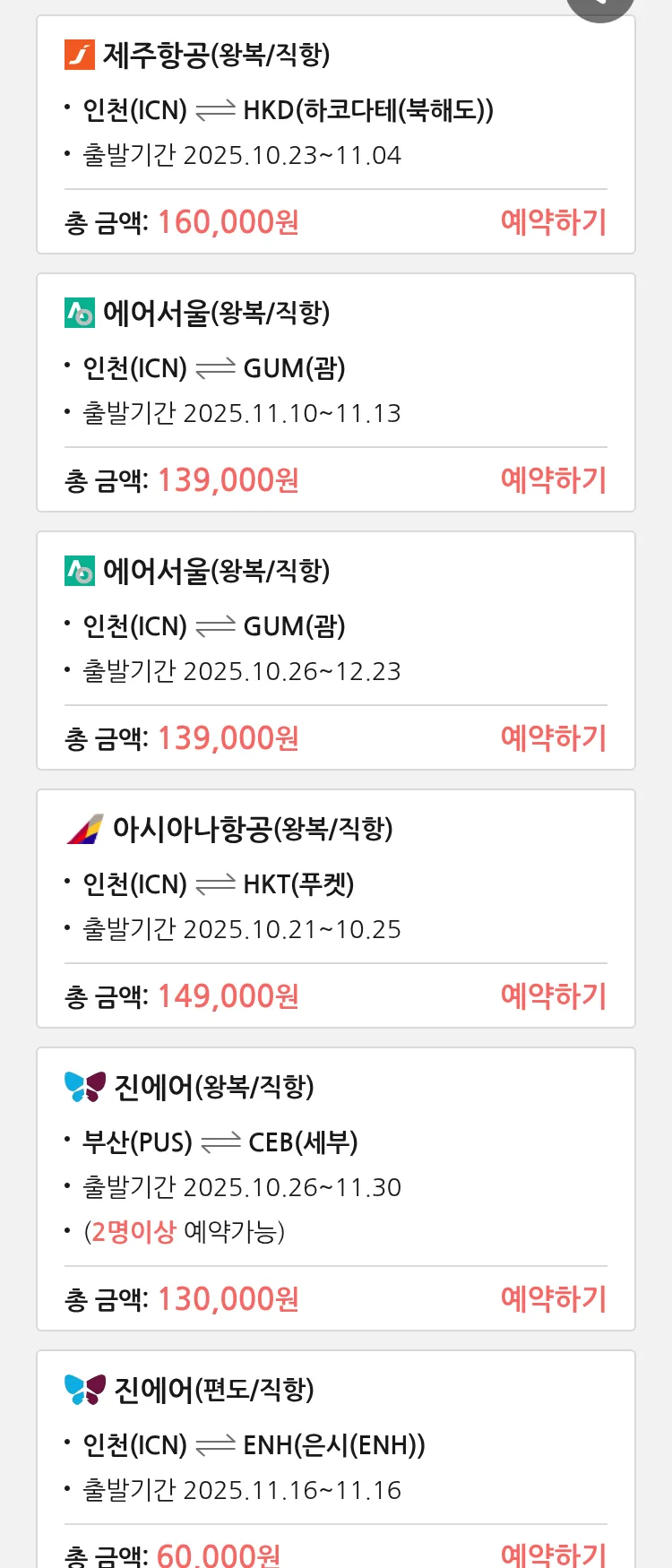Click the Jin Air logo on the ENH deal
This screenshot has width=672, height=1568.
tap(82, 1390)
